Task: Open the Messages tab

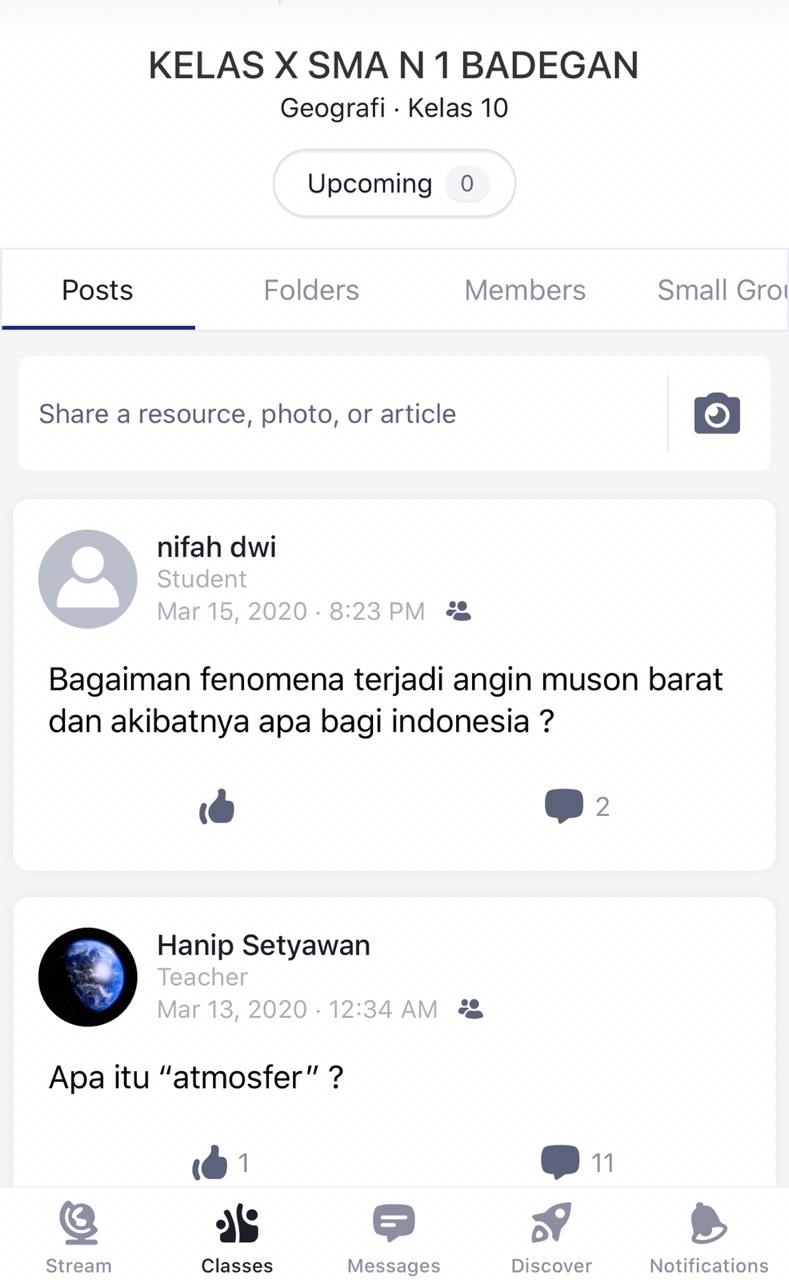Action: click(393, 1238)
